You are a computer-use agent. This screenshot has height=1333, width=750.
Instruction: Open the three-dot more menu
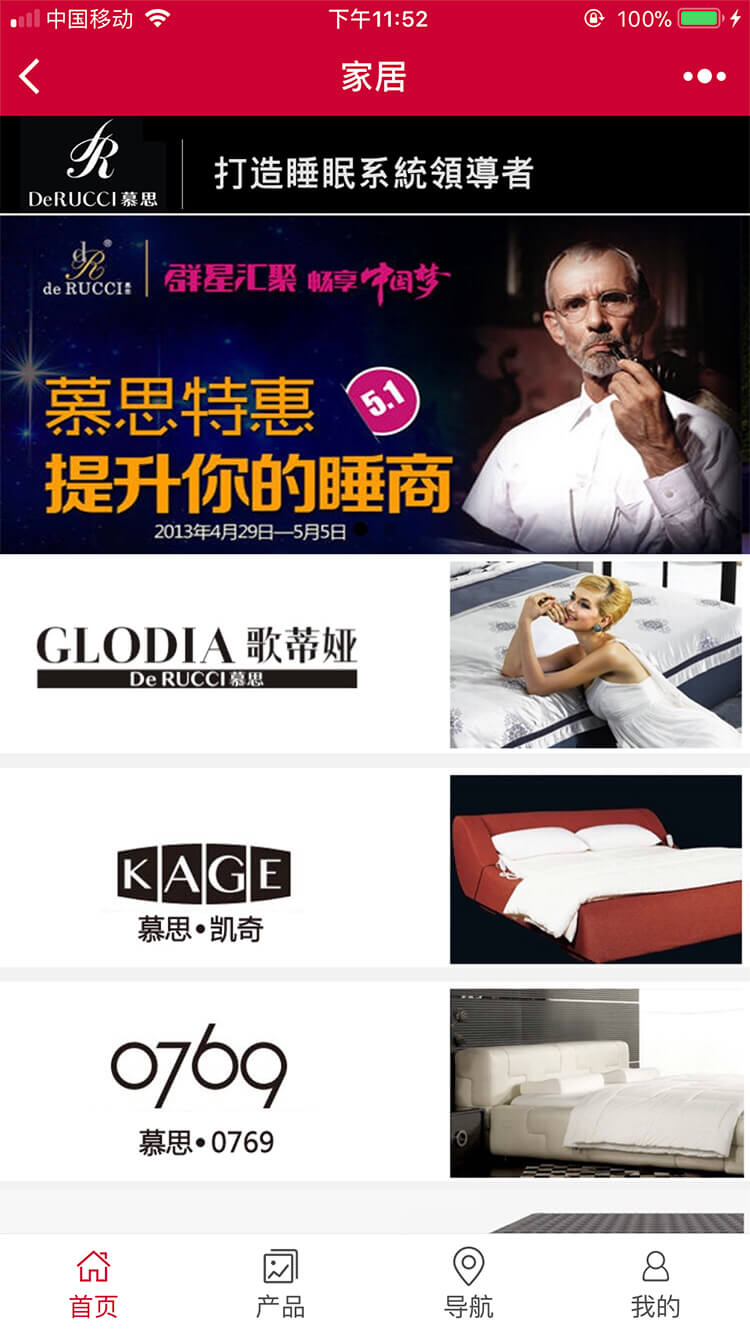(x=704, y=77)
